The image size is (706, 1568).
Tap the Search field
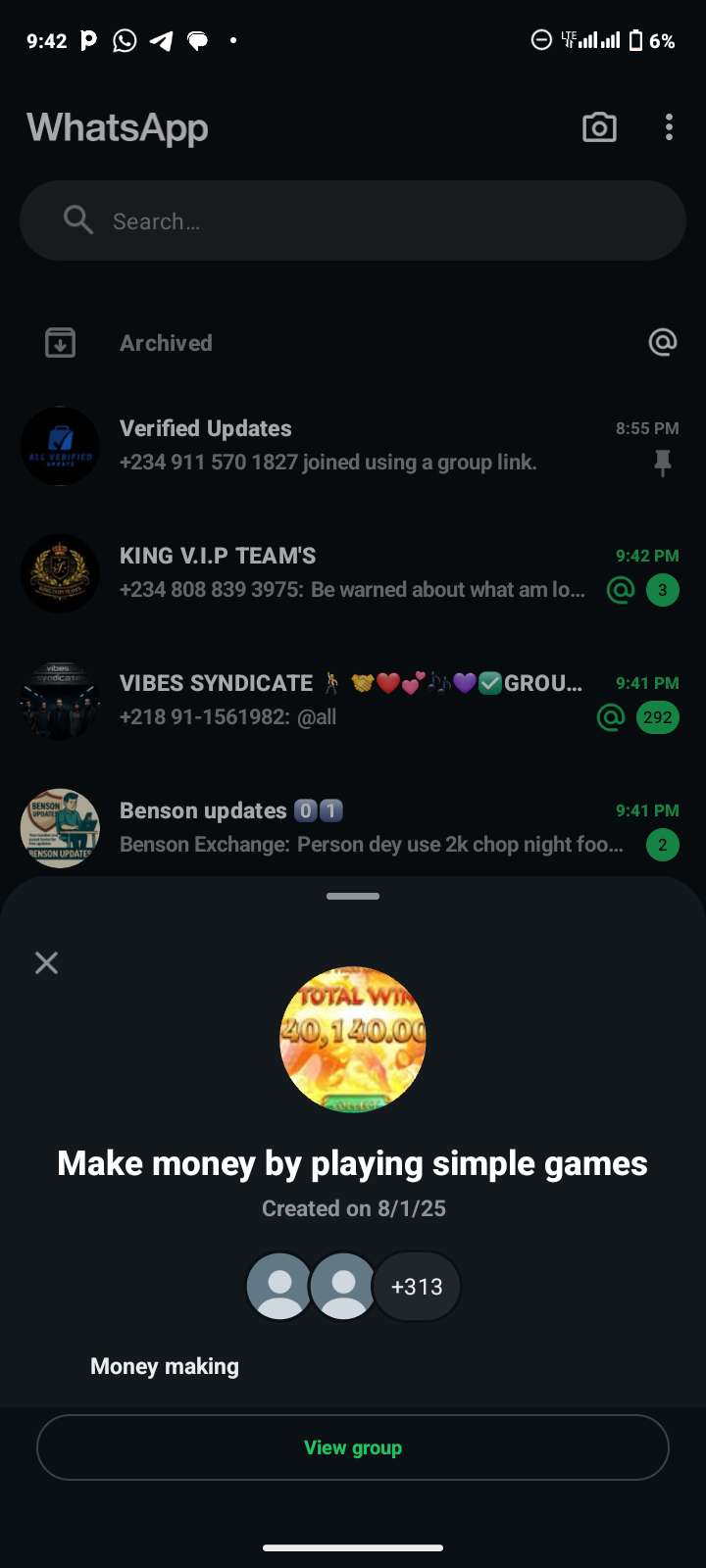pos(353,221)
